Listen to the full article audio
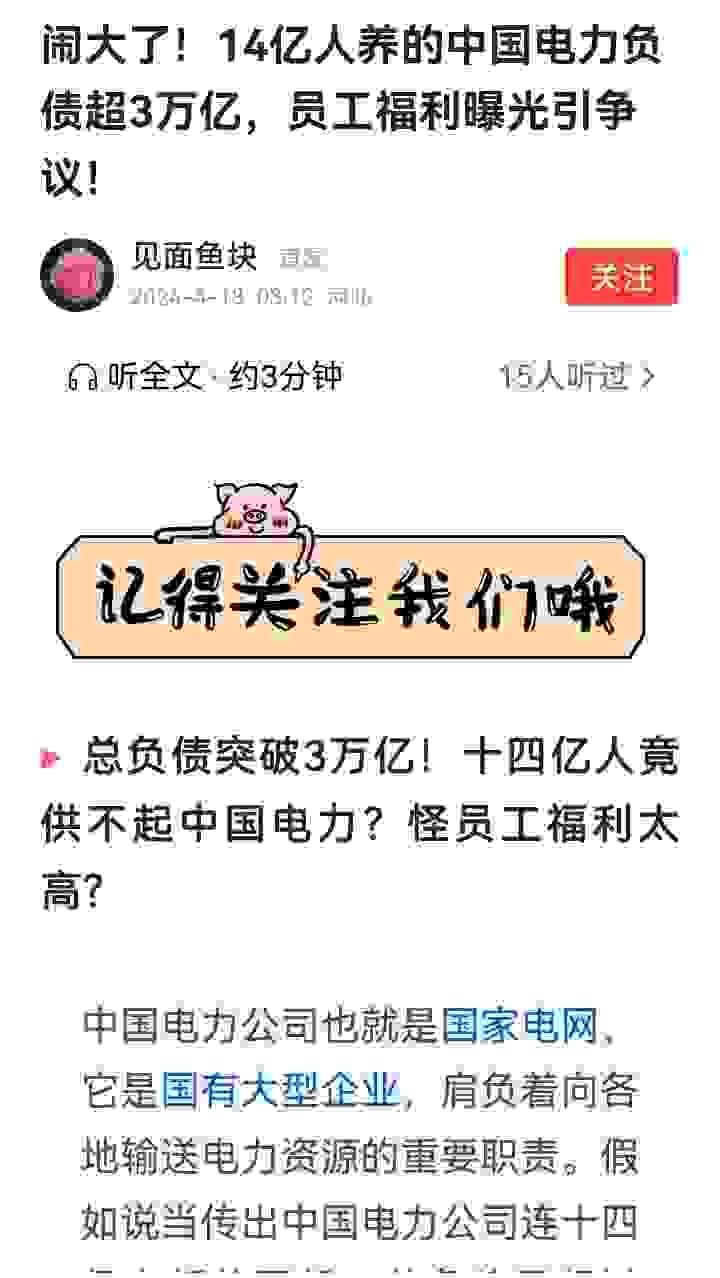720x1278 pixels. [205, 377]
